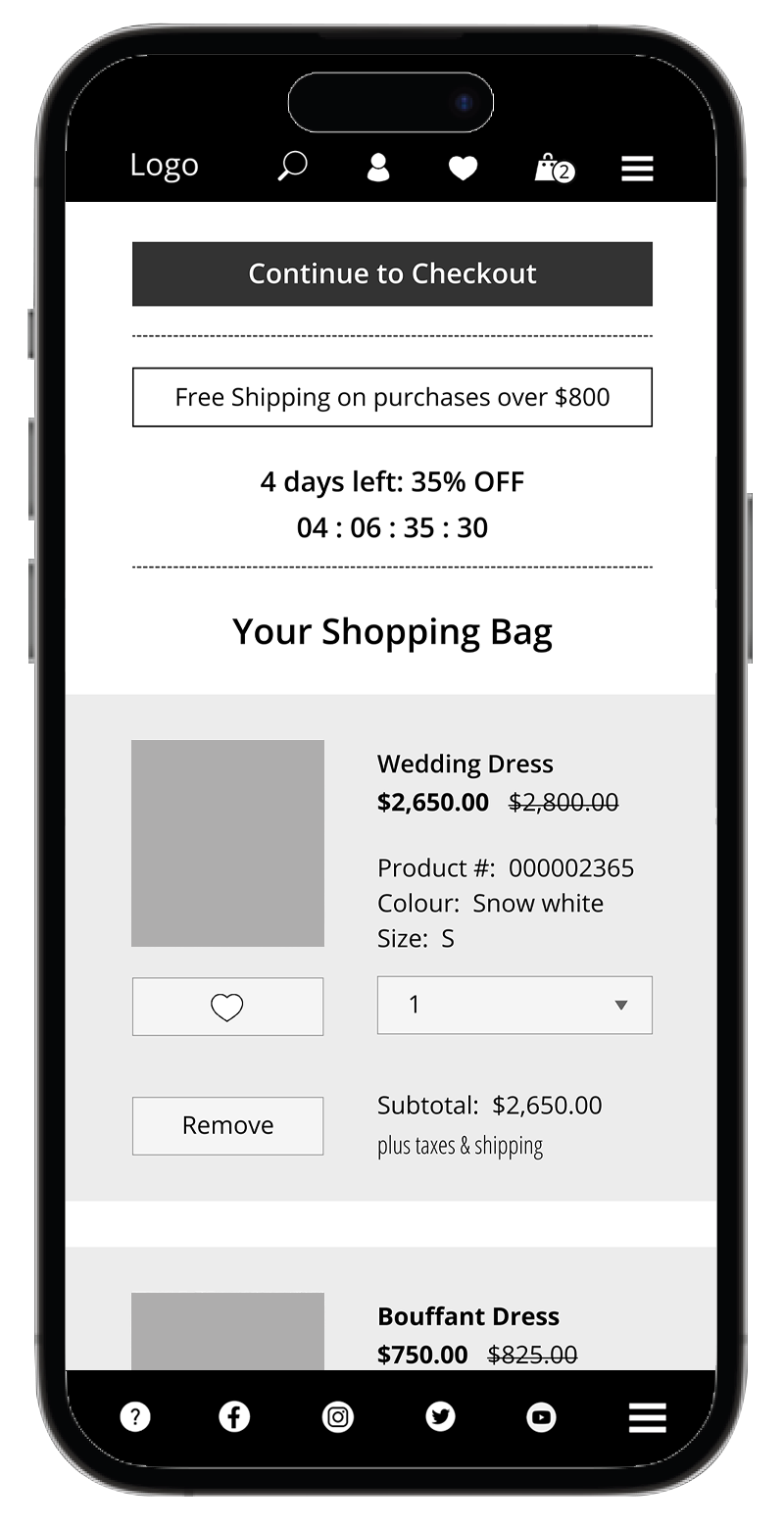The image size is (784, 1529).
Task: Visit the Facebook page
Action: (234, 1416)
